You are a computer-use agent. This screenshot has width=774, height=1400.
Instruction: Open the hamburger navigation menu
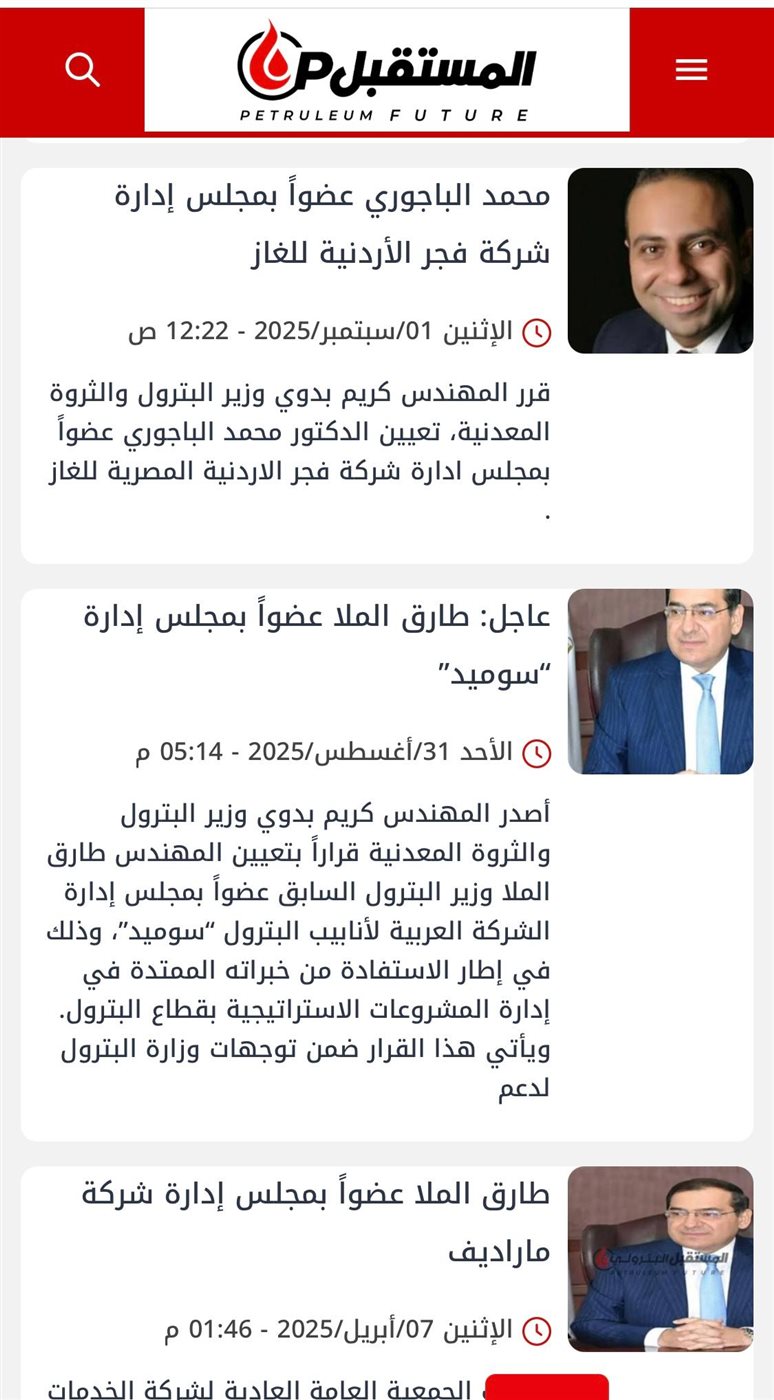tap(691, 70)
